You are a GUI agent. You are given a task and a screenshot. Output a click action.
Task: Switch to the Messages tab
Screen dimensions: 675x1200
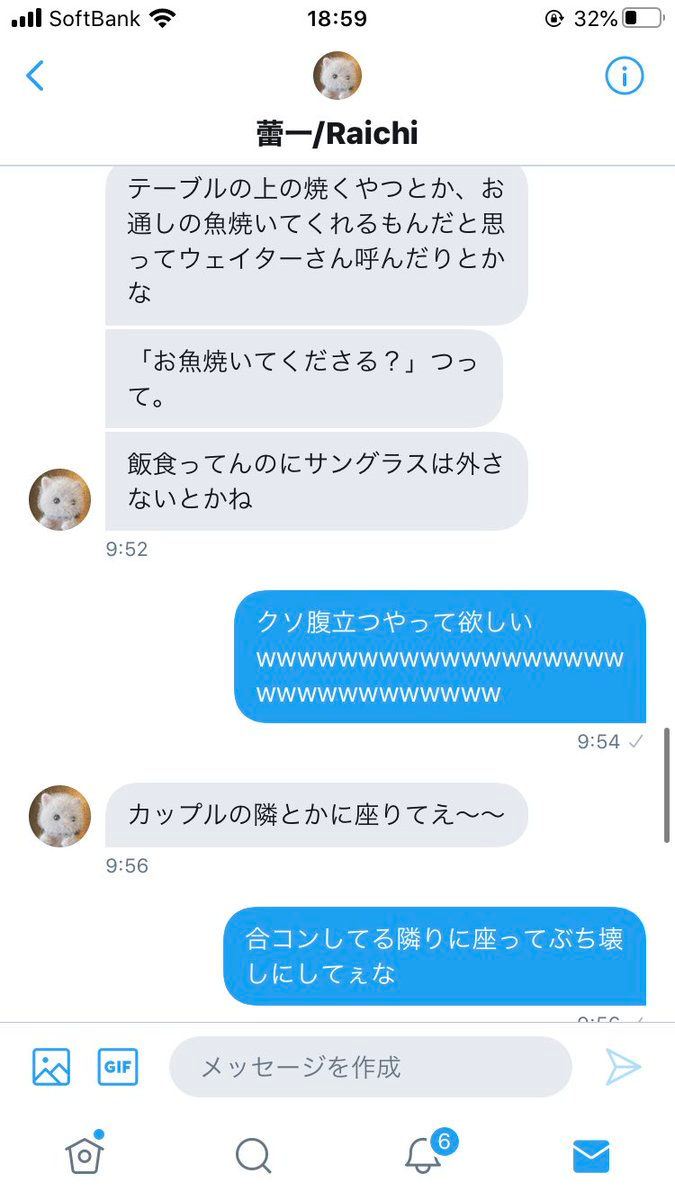click(591, 1155)
